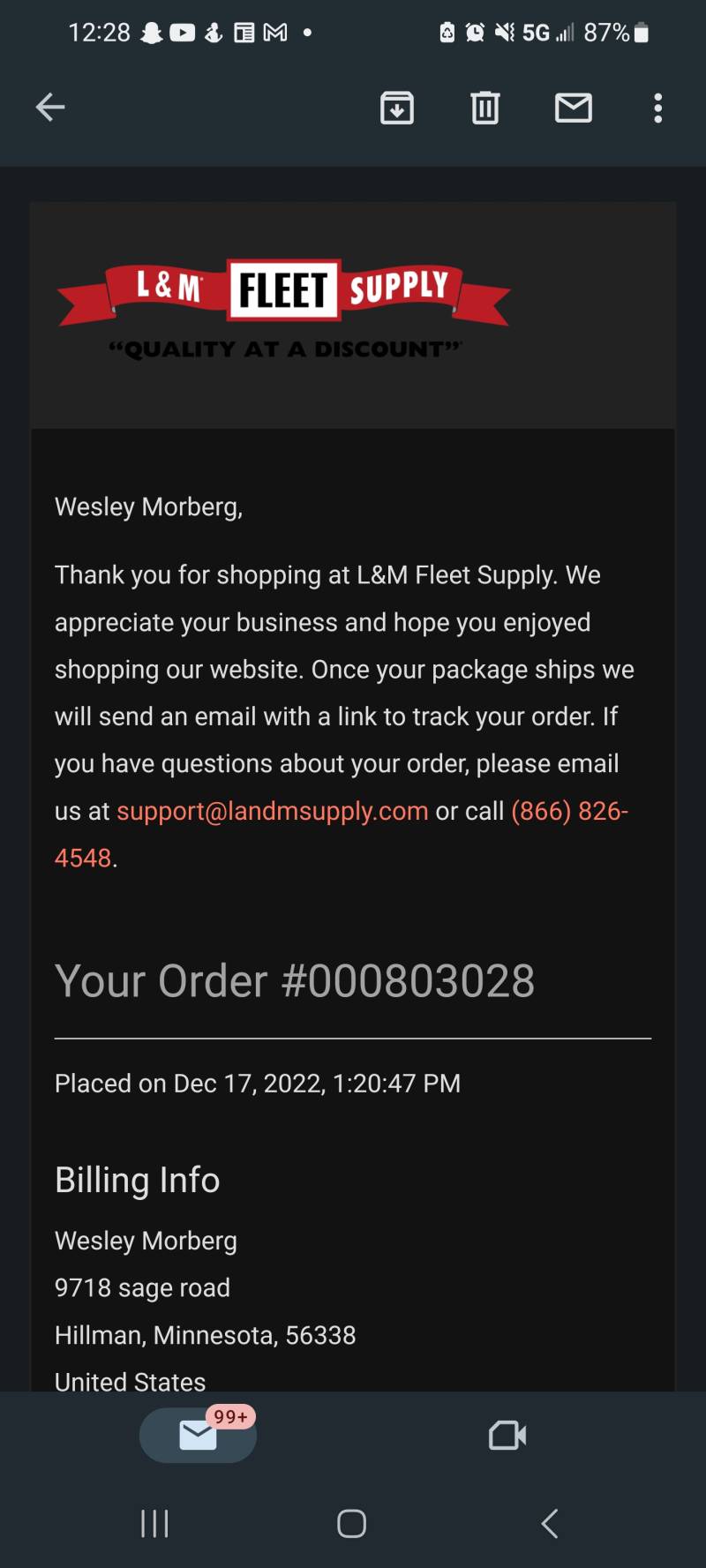Switch to the Meet video tab
The width and height of the screenshot is (706, 1568).
[507, 1436]
